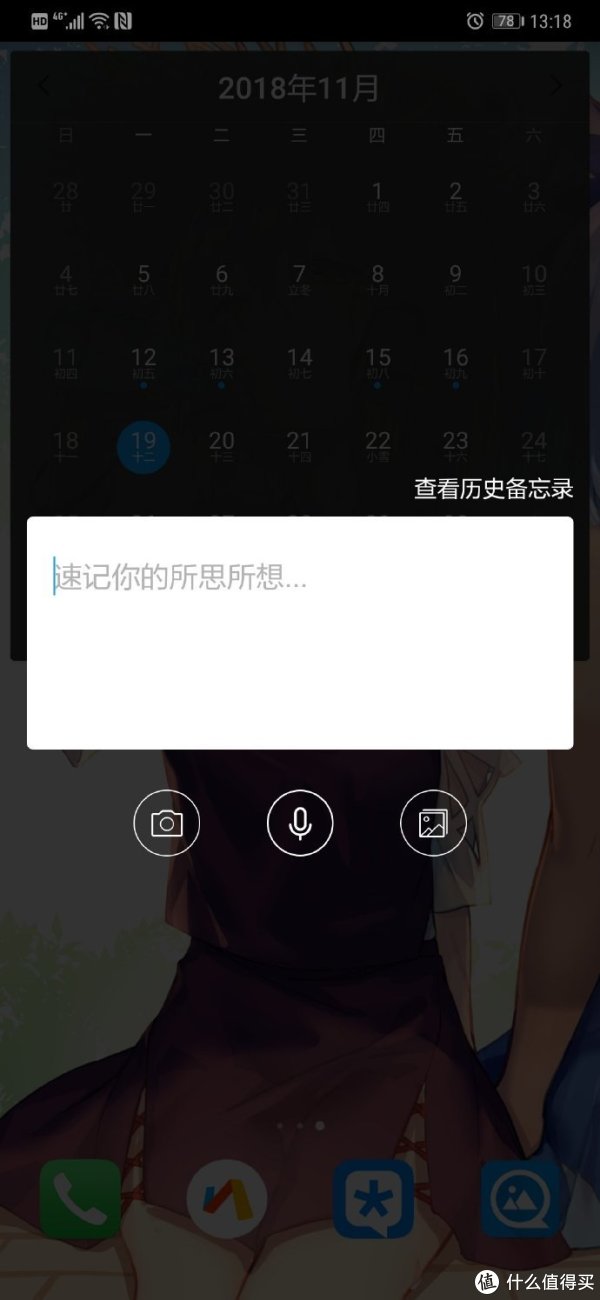Take a photo with the camera icon
Viewport: 600px width, 1300px height.
point(167,823)
